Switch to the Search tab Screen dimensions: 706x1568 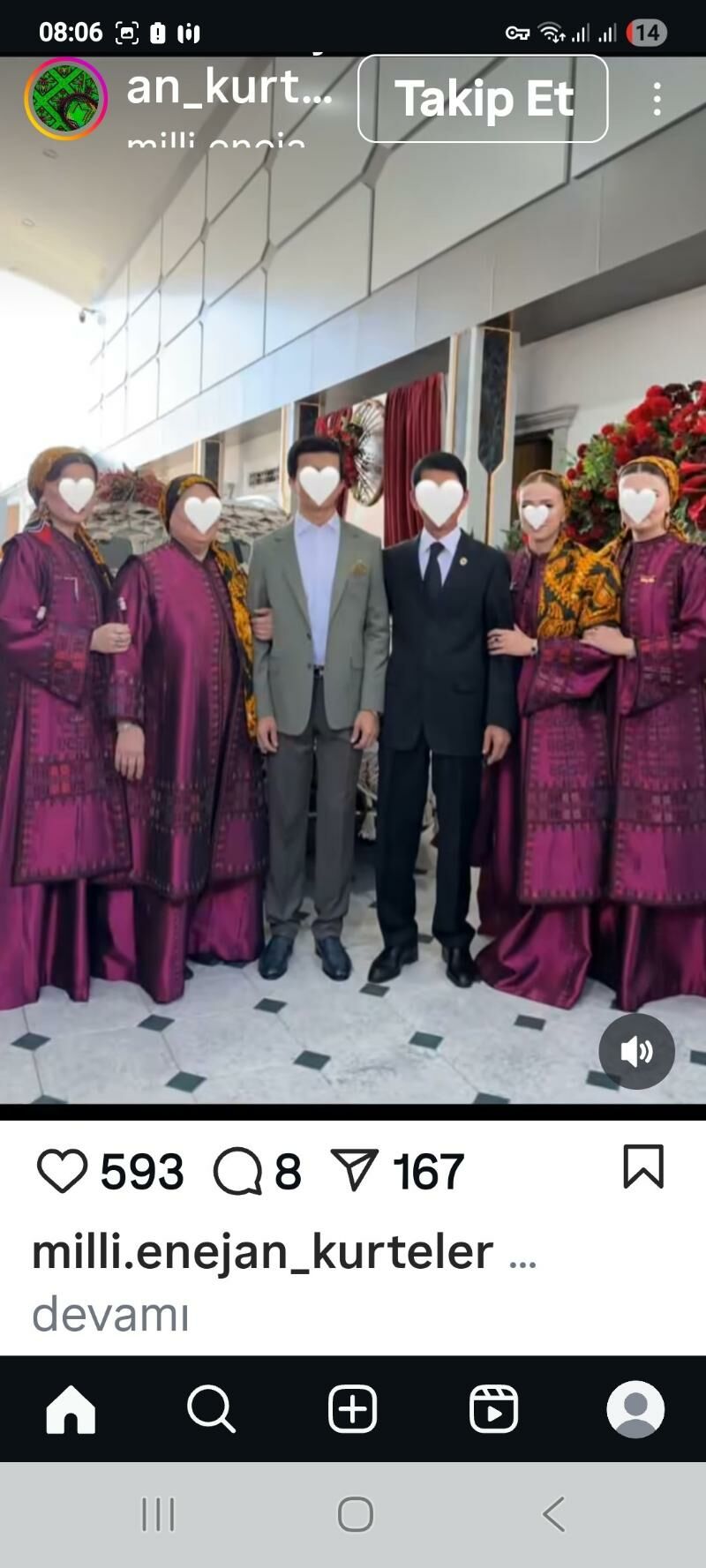click(x=211, y=1409)
